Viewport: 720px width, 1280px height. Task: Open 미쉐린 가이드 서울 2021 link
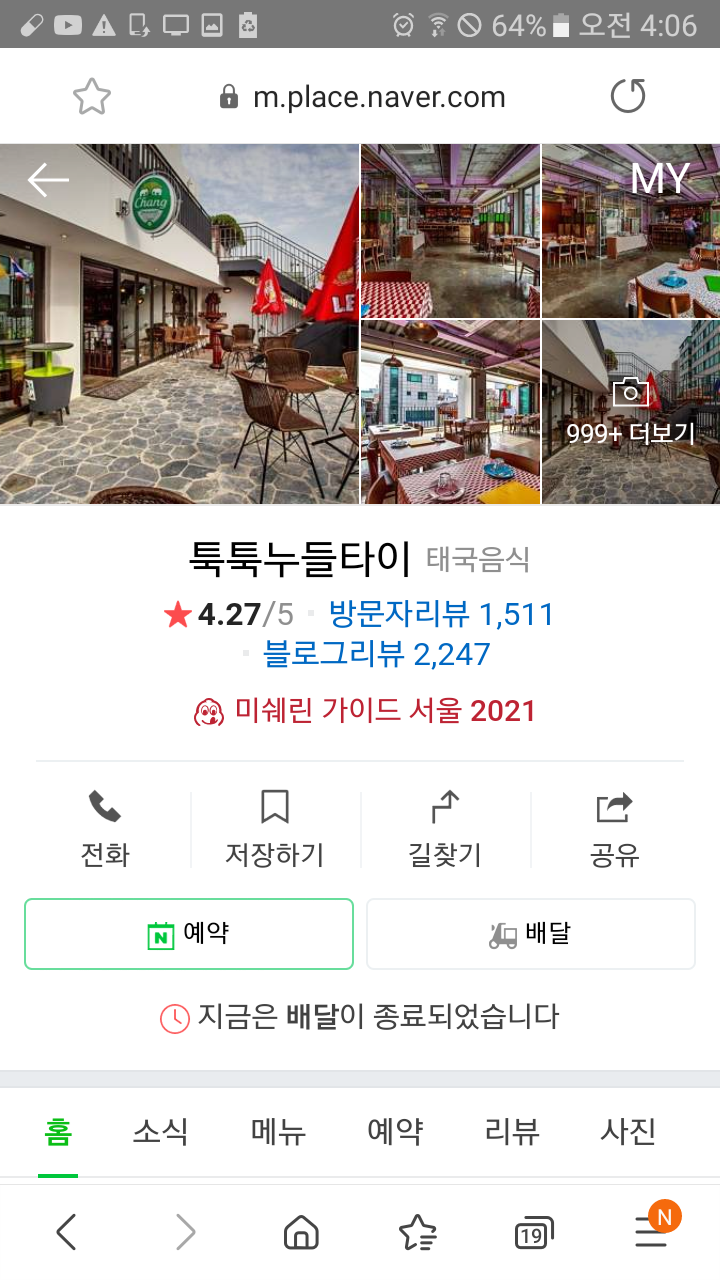pos(365,711)
